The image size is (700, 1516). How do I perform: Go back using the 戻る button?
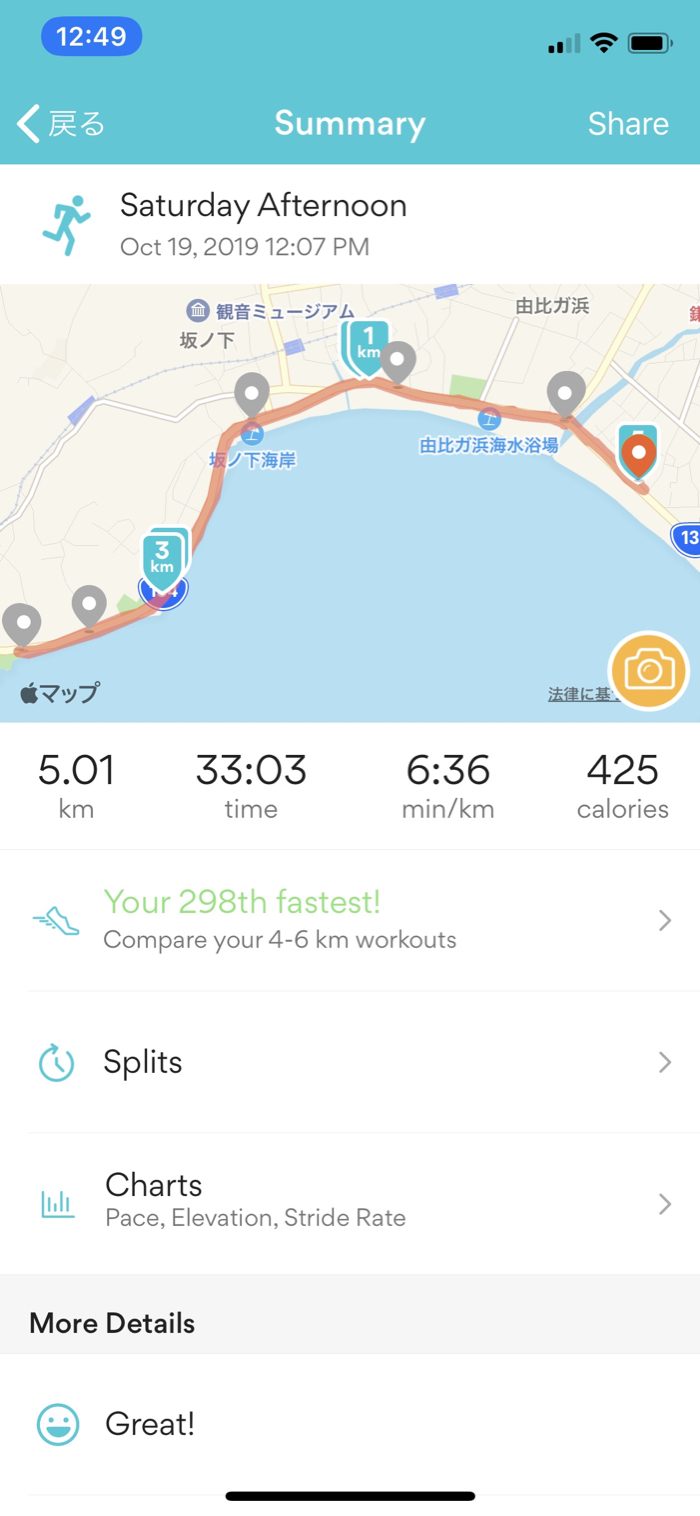[62, 124]
